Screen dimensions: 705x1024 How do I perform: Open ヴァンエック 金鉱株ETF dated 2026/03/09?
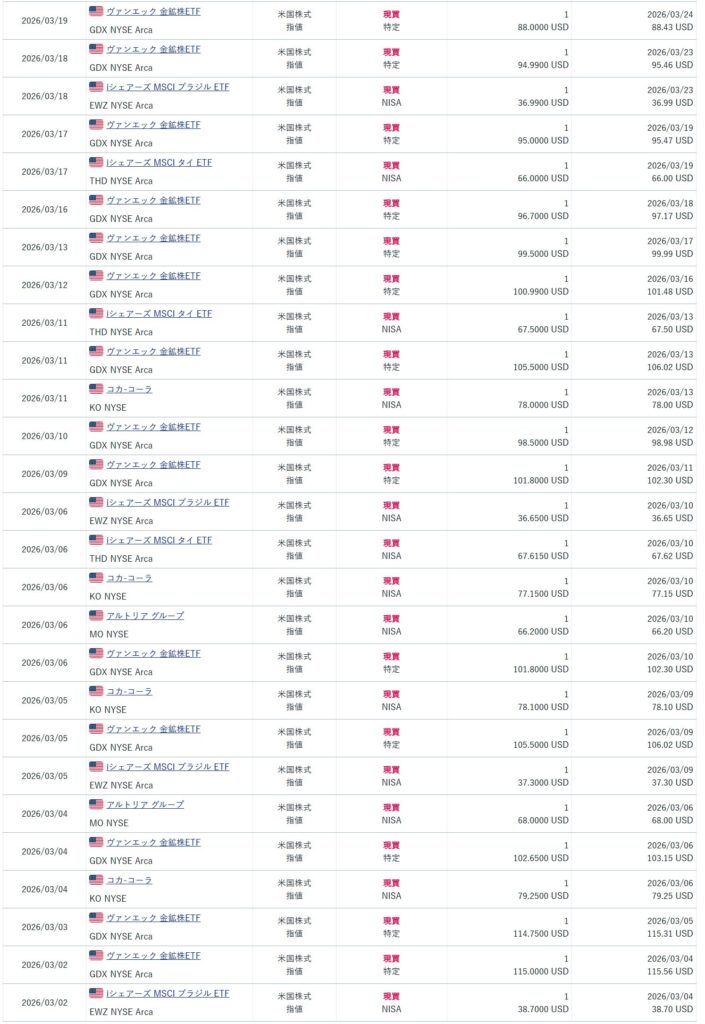pyautogui.click(x=153, y=465)
